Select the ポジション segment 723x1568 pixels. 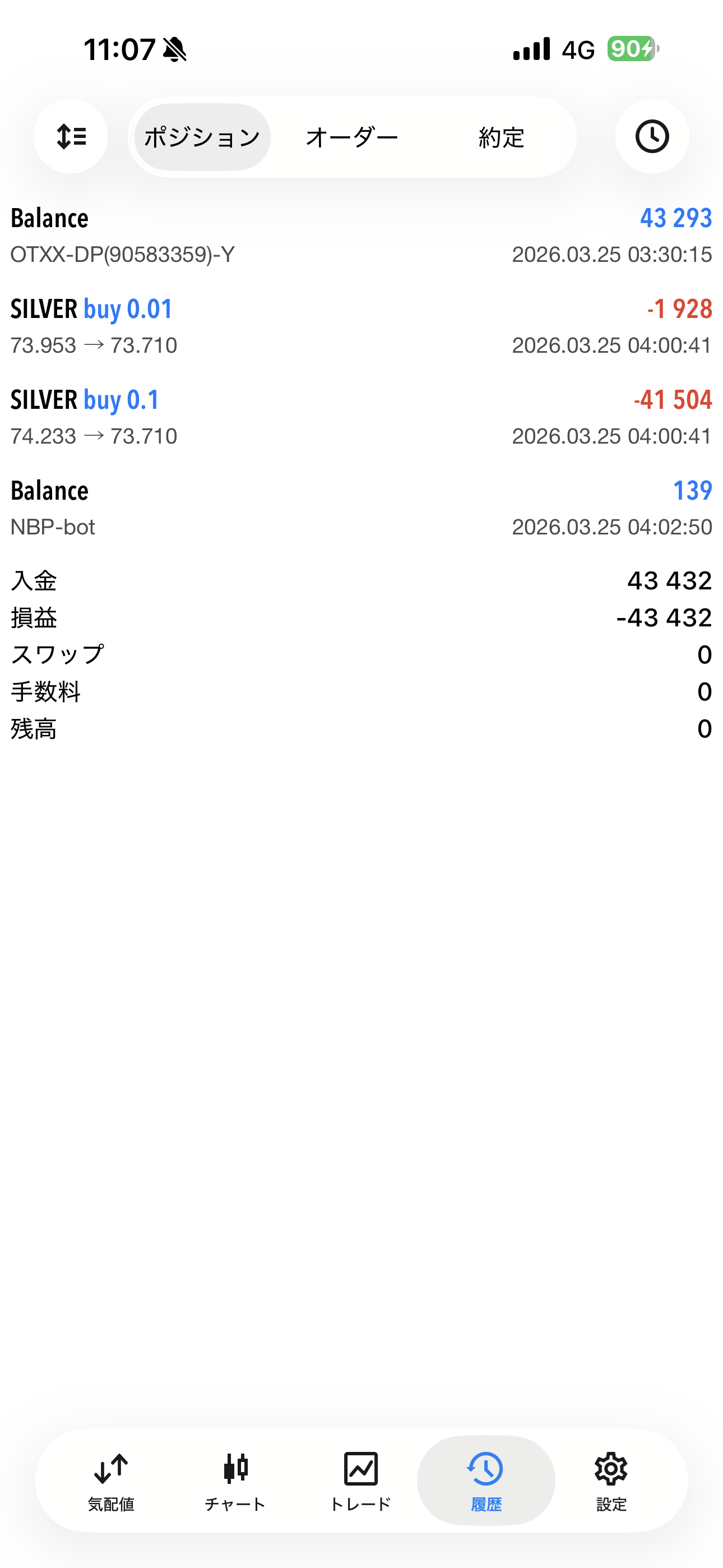pyautogui.click(x=202, y=137)
